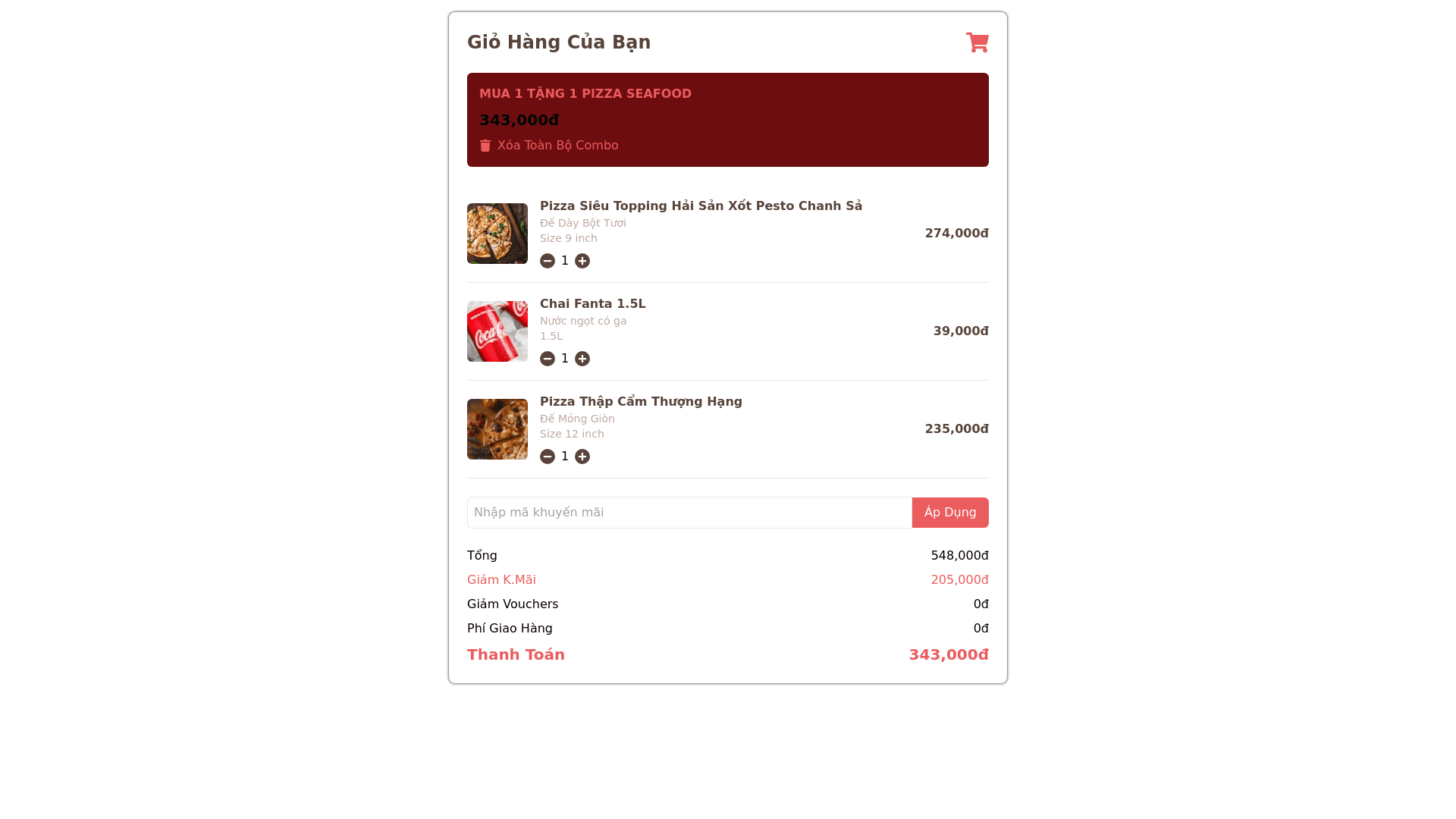Tap the shopping cart icon
1456x819 pixels.
977,42
